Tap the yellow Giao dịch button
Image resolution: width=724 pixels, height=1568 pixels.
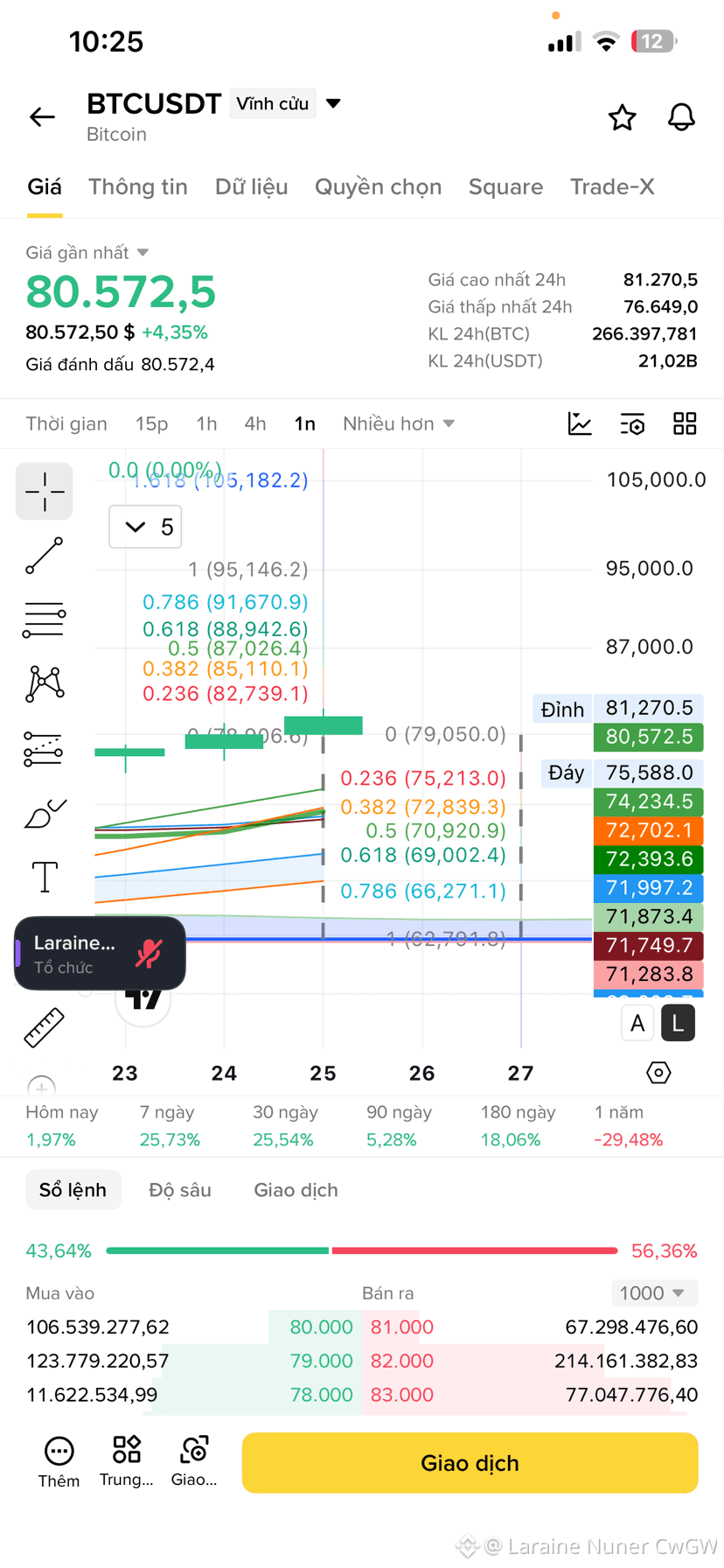(470, 1463)
